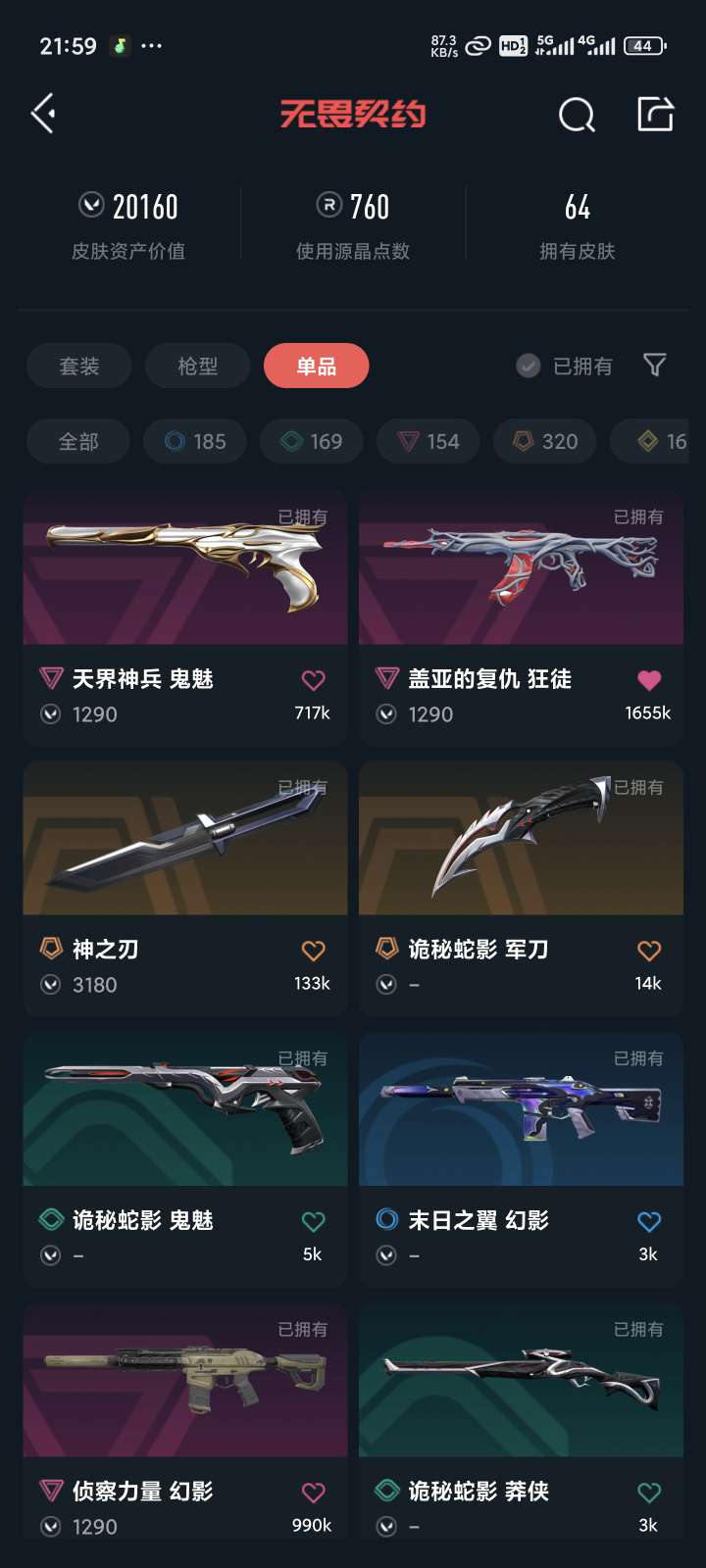Like the 末日之翼 幻影 skin
The height and width of the screenshot is (1568, 706).
point(649,1221)
